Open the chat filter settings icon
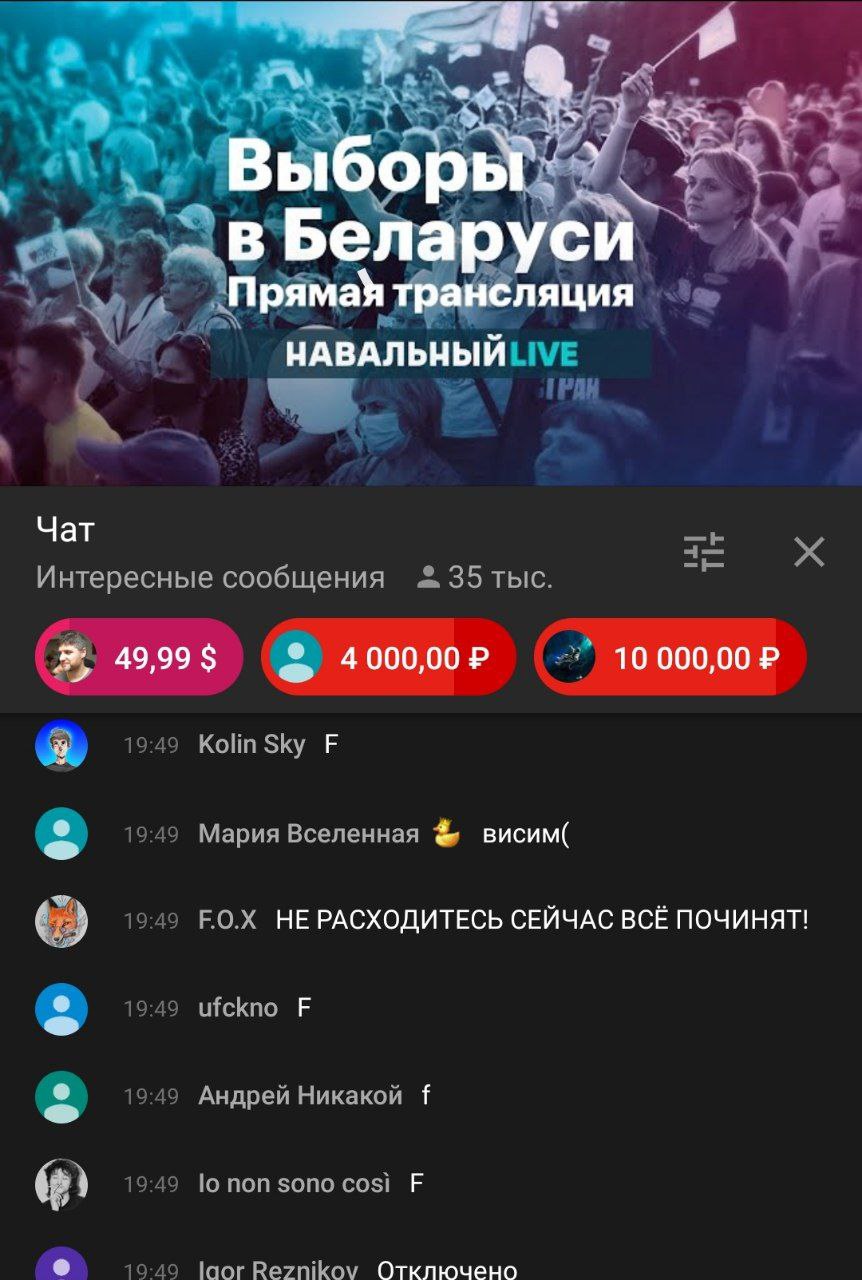The image size is (862, 1280). tap(704, 552)
